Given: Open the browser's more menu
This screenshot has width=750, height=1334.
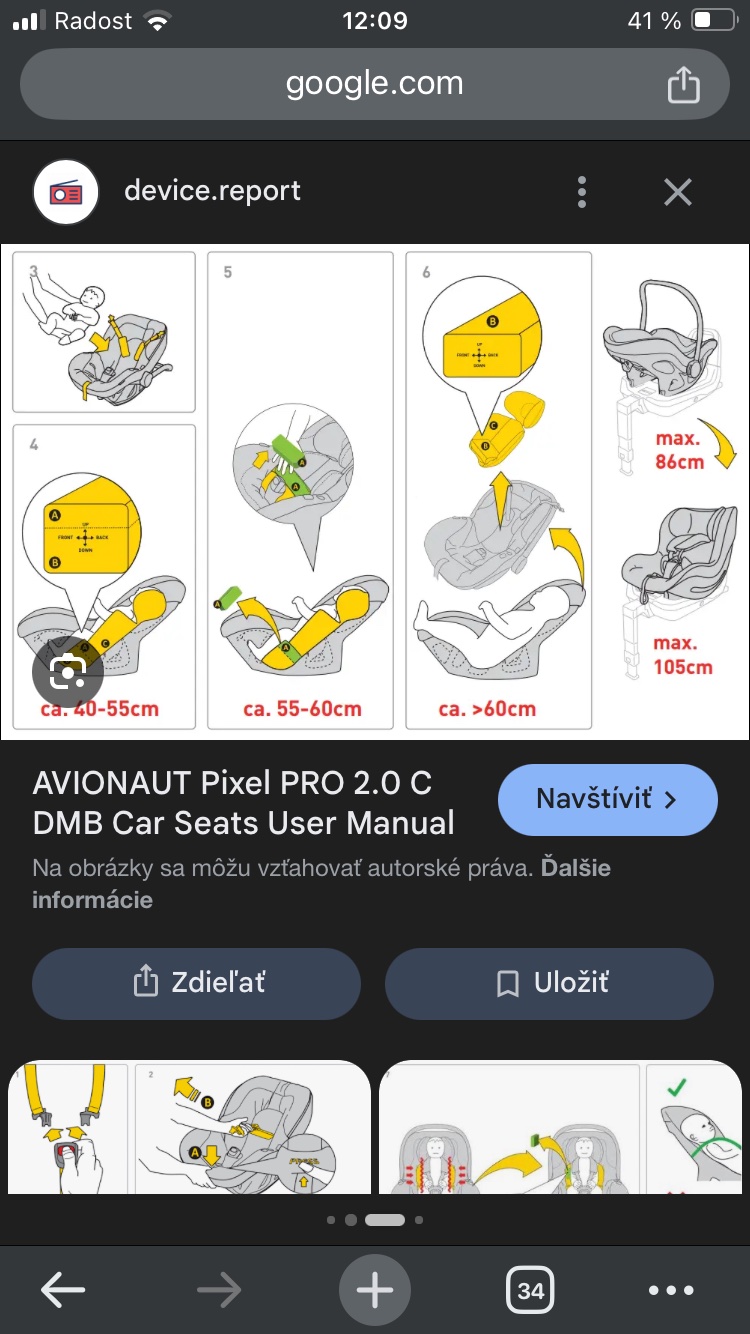Looking at the screenshot, I should pyautogui.click(x=671, y=1290).
